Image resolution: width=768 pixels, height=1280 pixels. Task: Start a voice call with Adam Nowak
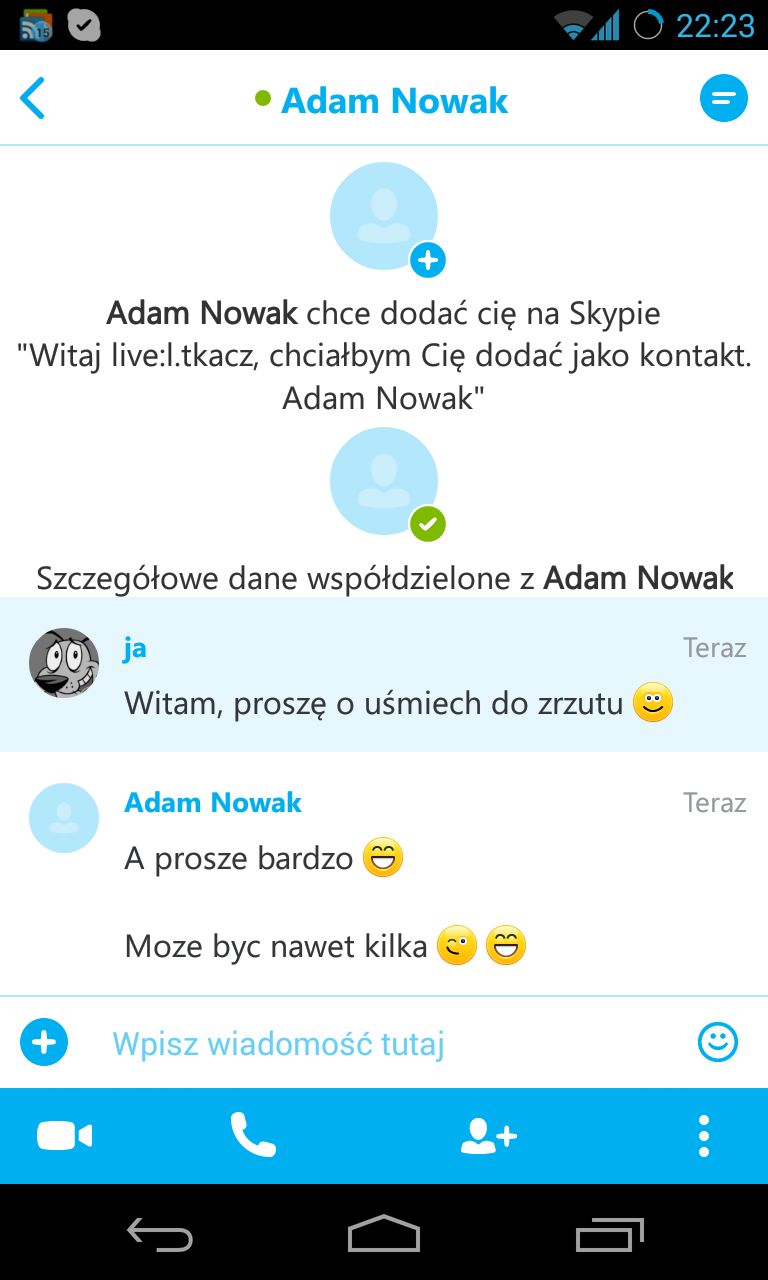click(253, 1135)
